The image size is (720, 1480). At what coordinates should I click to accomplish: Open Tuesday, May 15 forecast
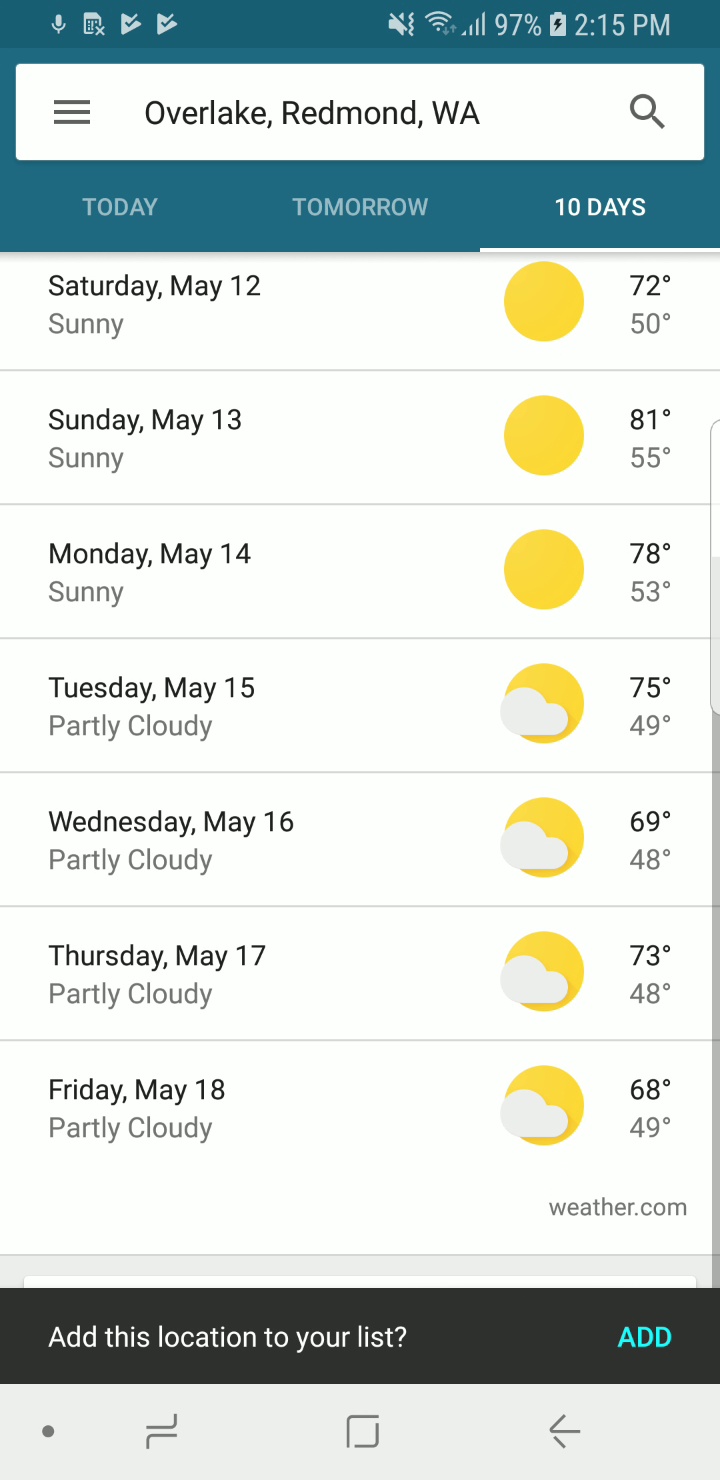coord(360,706)
